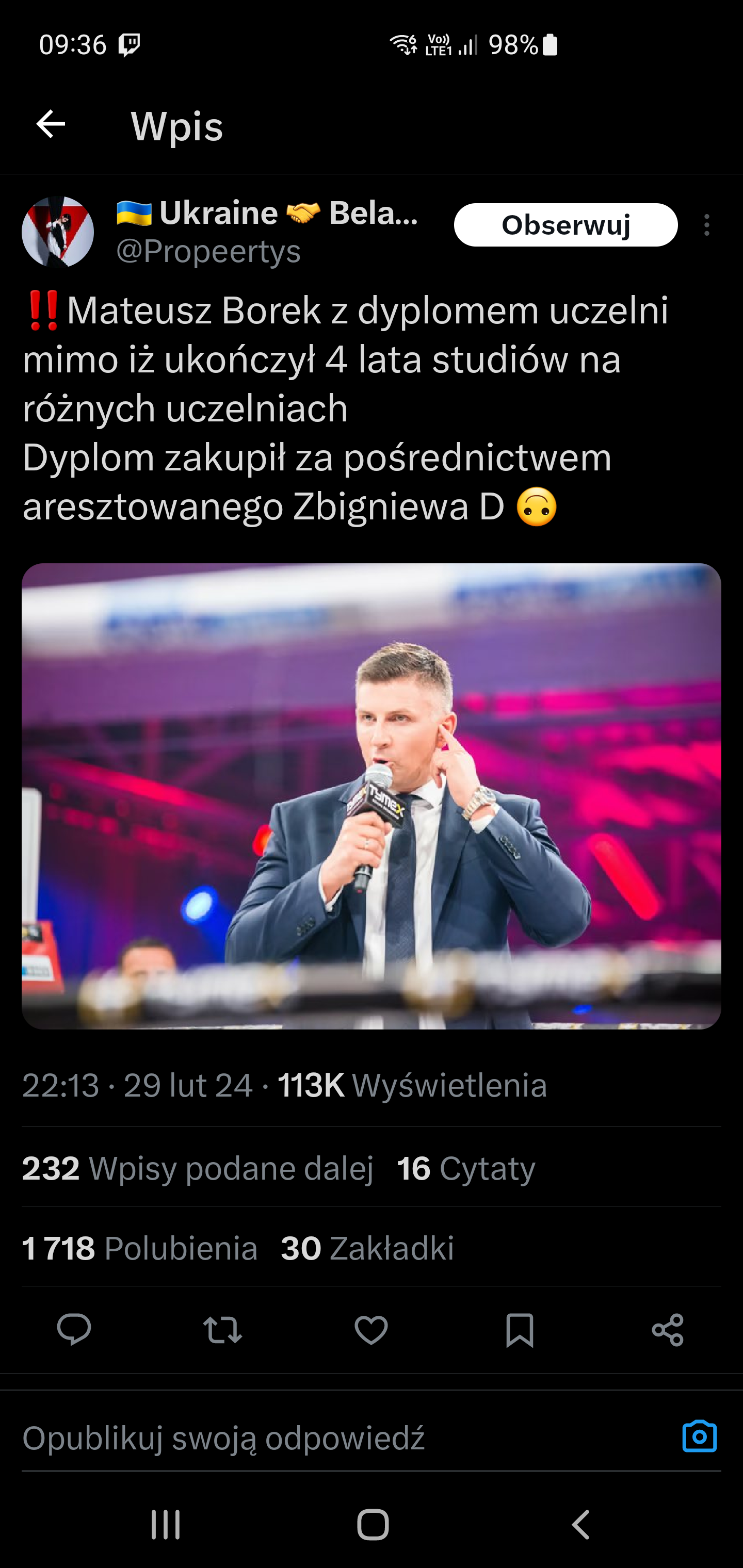Share this post
This screenshot has height=1568, width=743.
pos(668,1329)
